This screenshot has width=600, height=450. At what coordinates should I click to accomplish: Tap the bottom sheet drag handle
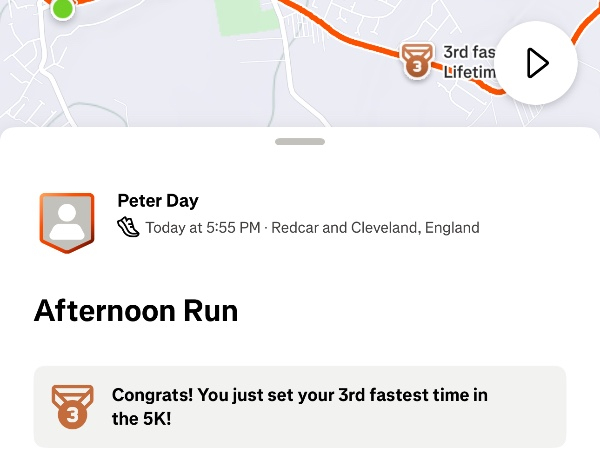pos(300,143)
